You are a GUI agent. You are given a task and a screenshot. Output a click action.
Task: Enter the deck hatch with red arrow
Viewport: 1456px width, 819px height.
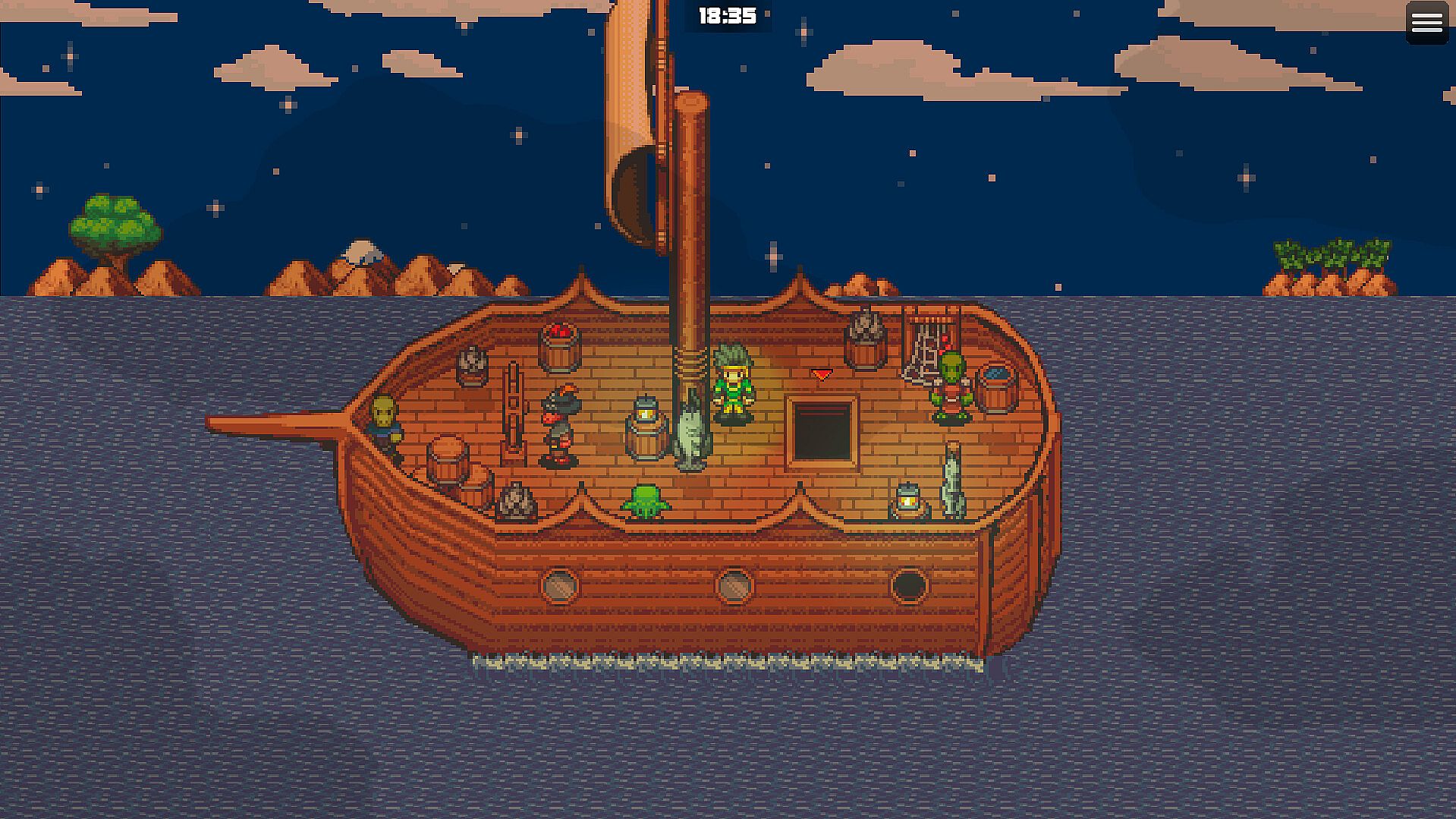pos(822,430)
